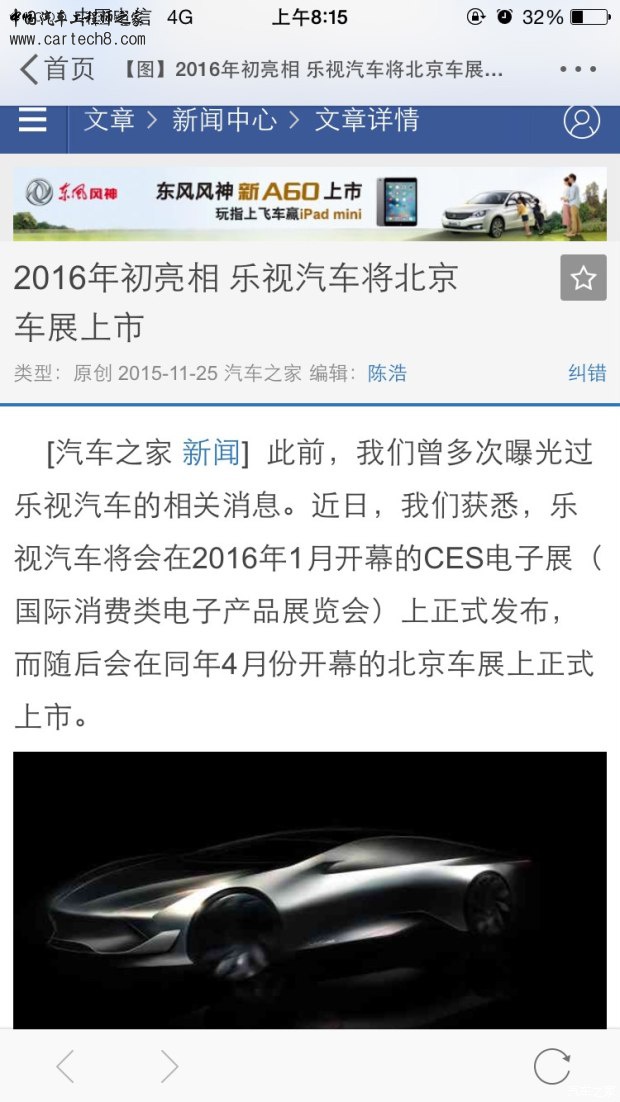The height and width of the screenshot is (1102, 620).
Task: Favorite this article with the star
Action: (583, 278)
